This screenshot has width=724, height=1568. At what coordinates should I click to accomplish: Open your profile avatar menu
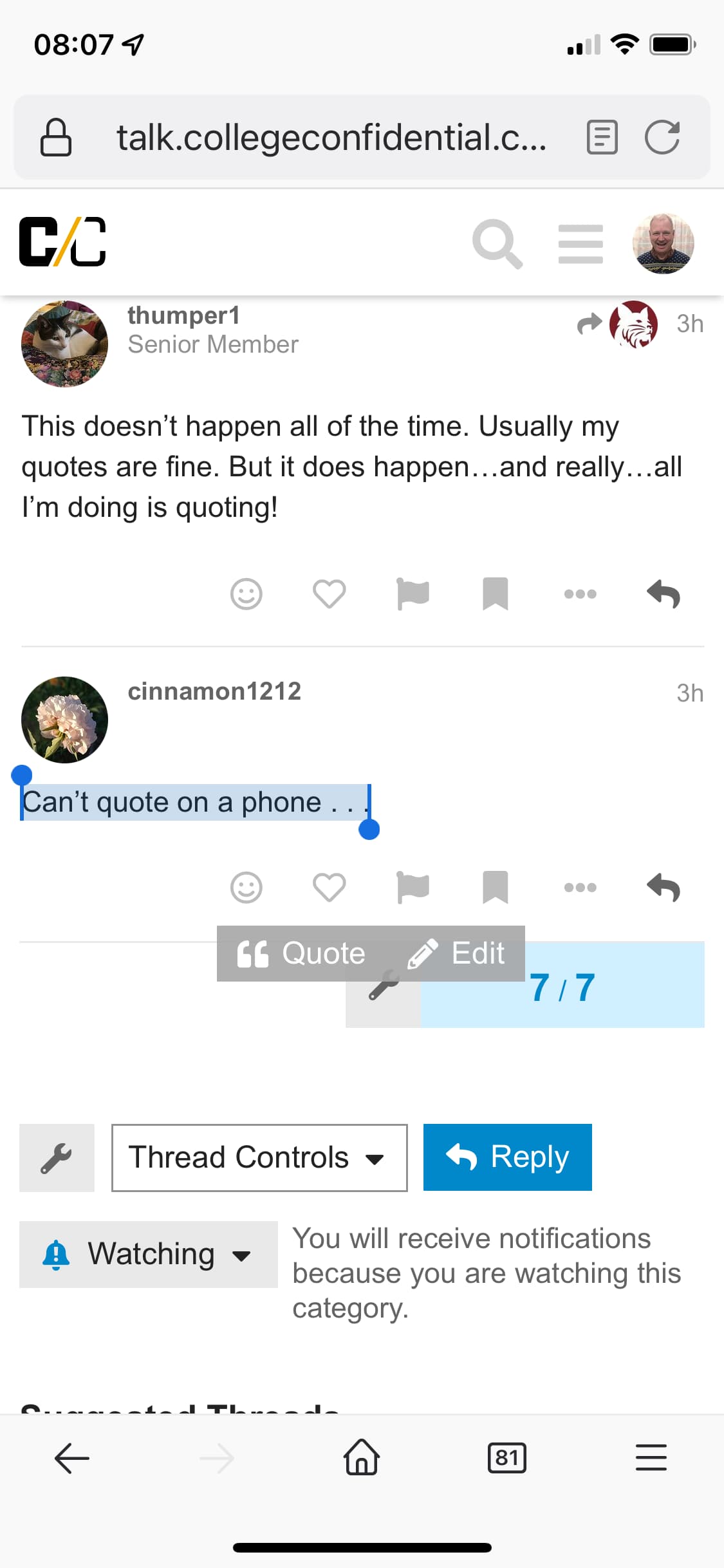click(x=663, y=243)
